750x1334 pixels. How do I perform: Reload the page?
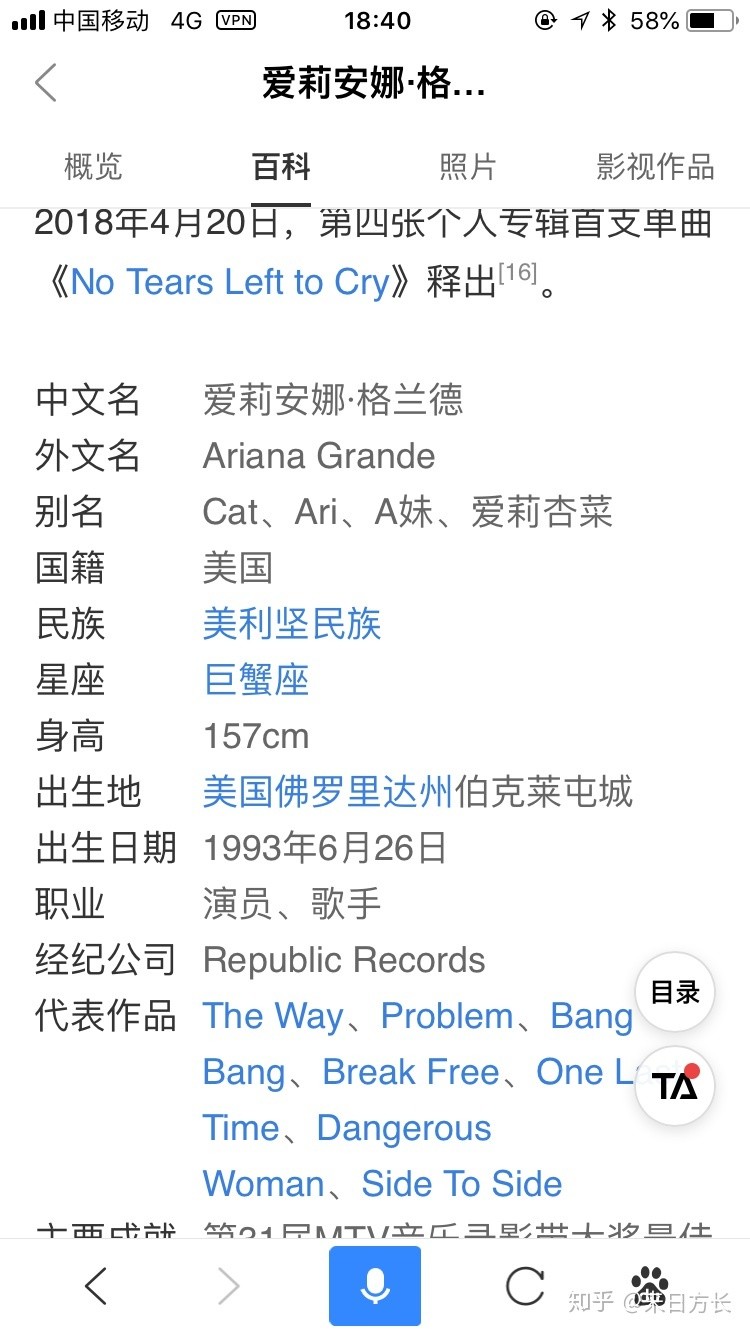tap(525, 1286)
